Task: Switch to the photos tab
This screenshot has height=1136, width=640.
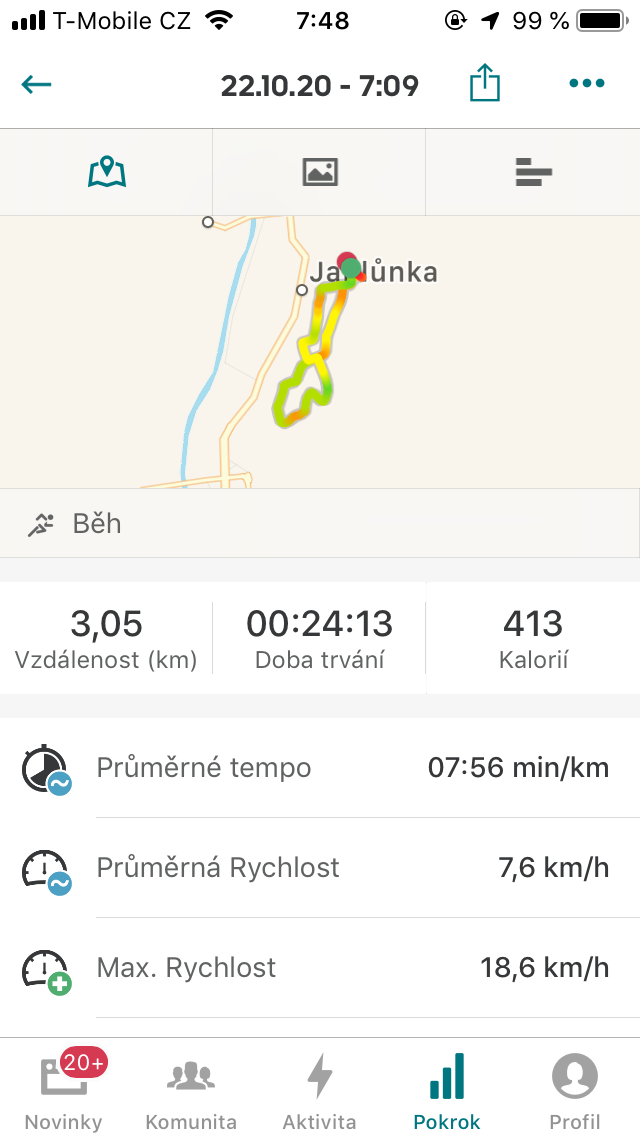Action: (320, 172)
